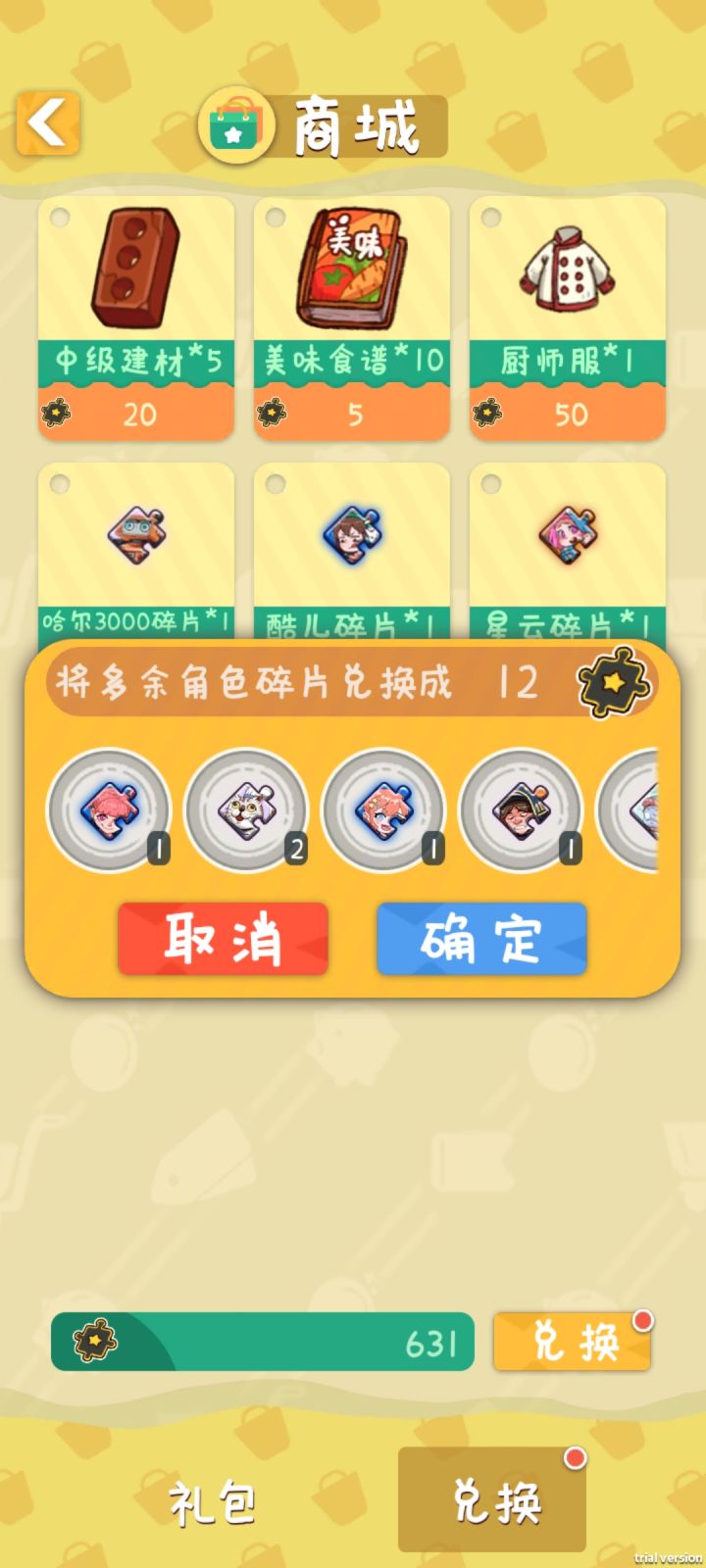Tap the back arrow in top-left corner

coord(48,121)
